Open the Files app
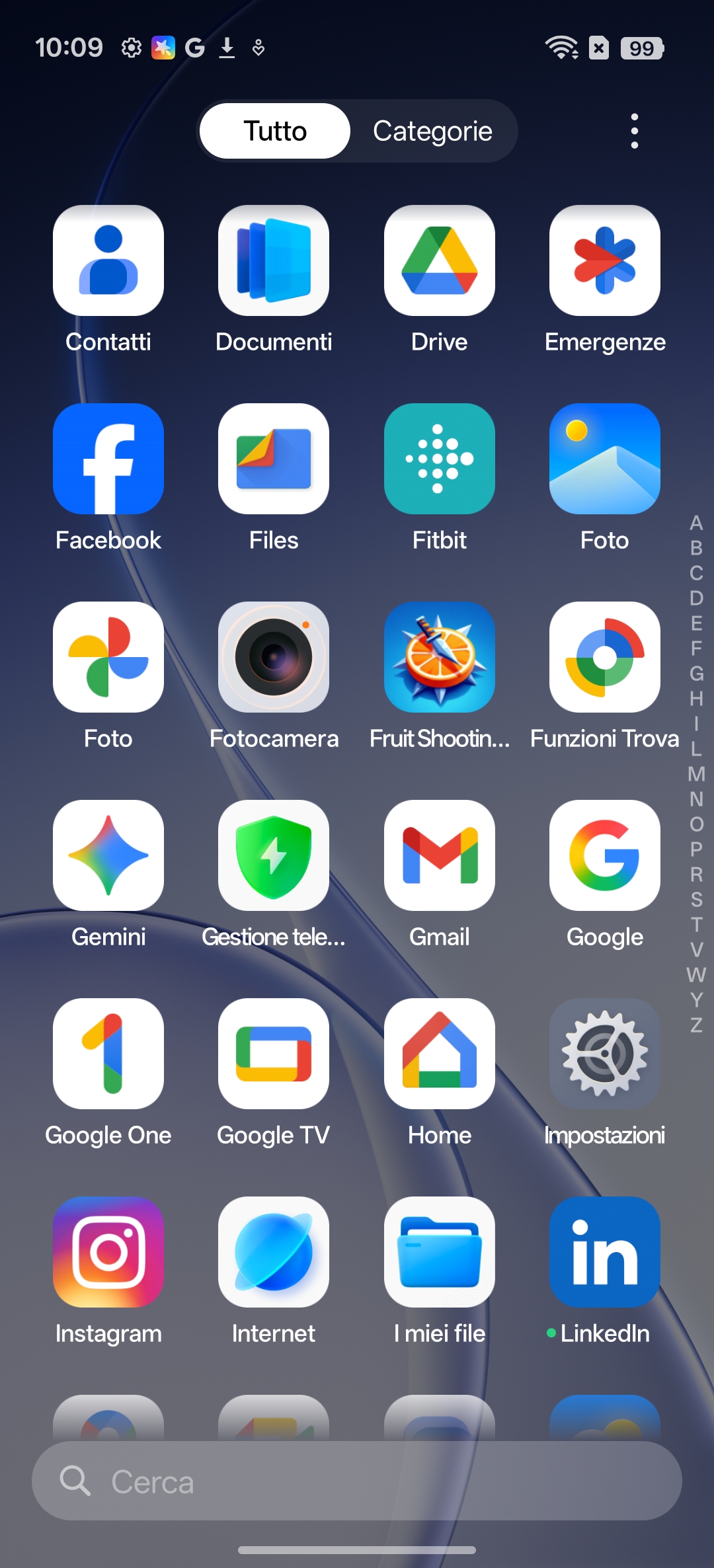The height and width of the screenshot is (1568, 714). point(274,459)
